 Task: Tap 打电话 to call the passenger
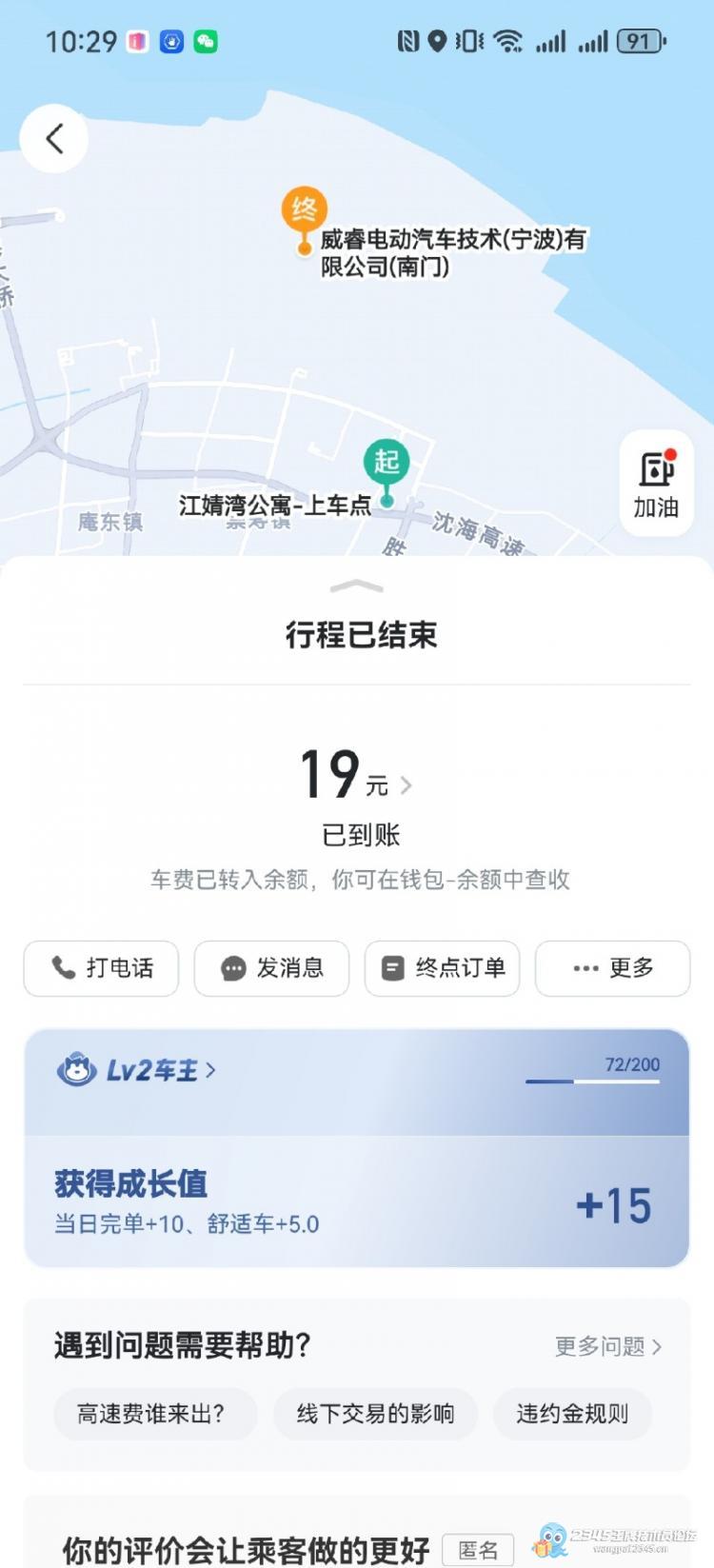coord(101,968)
